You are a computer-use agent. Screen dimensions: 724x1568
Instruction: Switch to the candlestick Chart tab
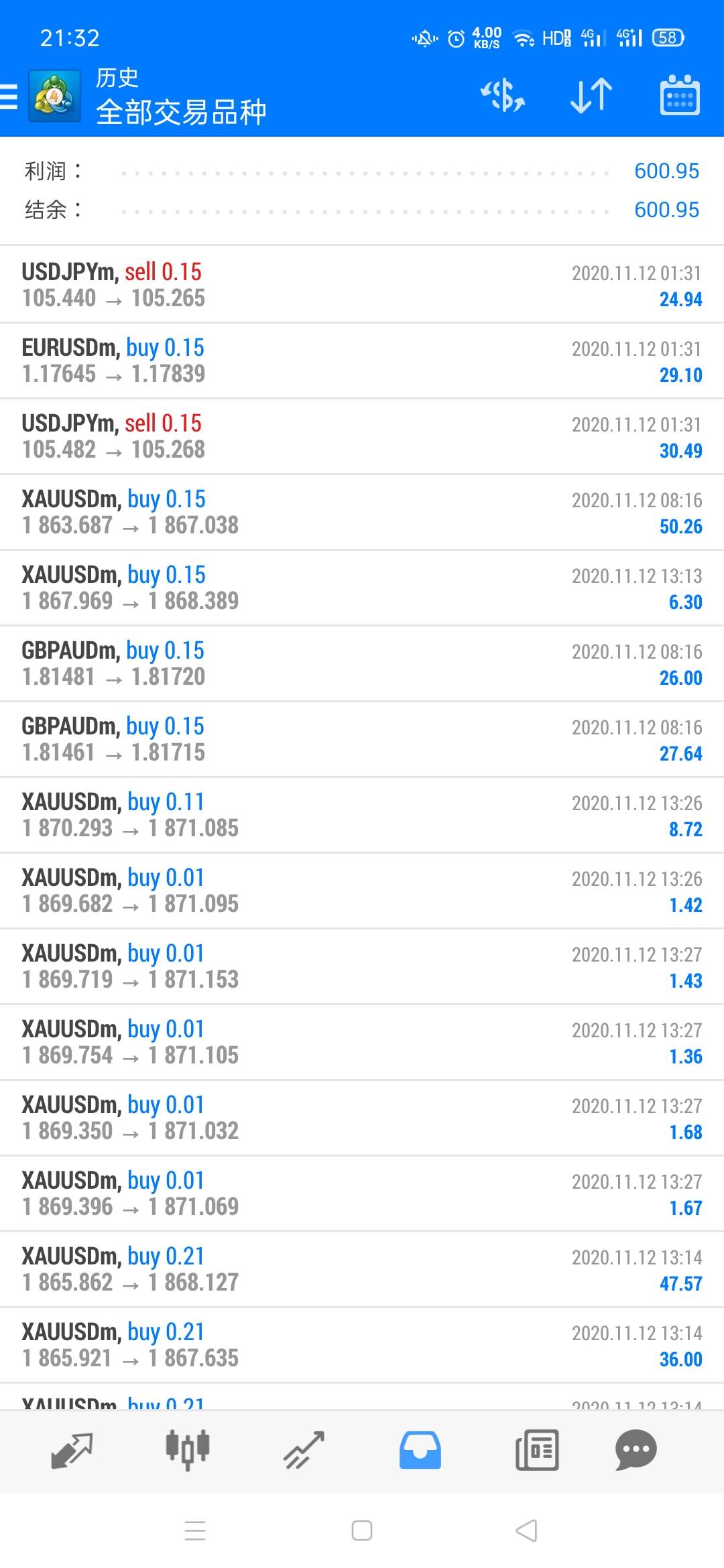(188, 1451)
